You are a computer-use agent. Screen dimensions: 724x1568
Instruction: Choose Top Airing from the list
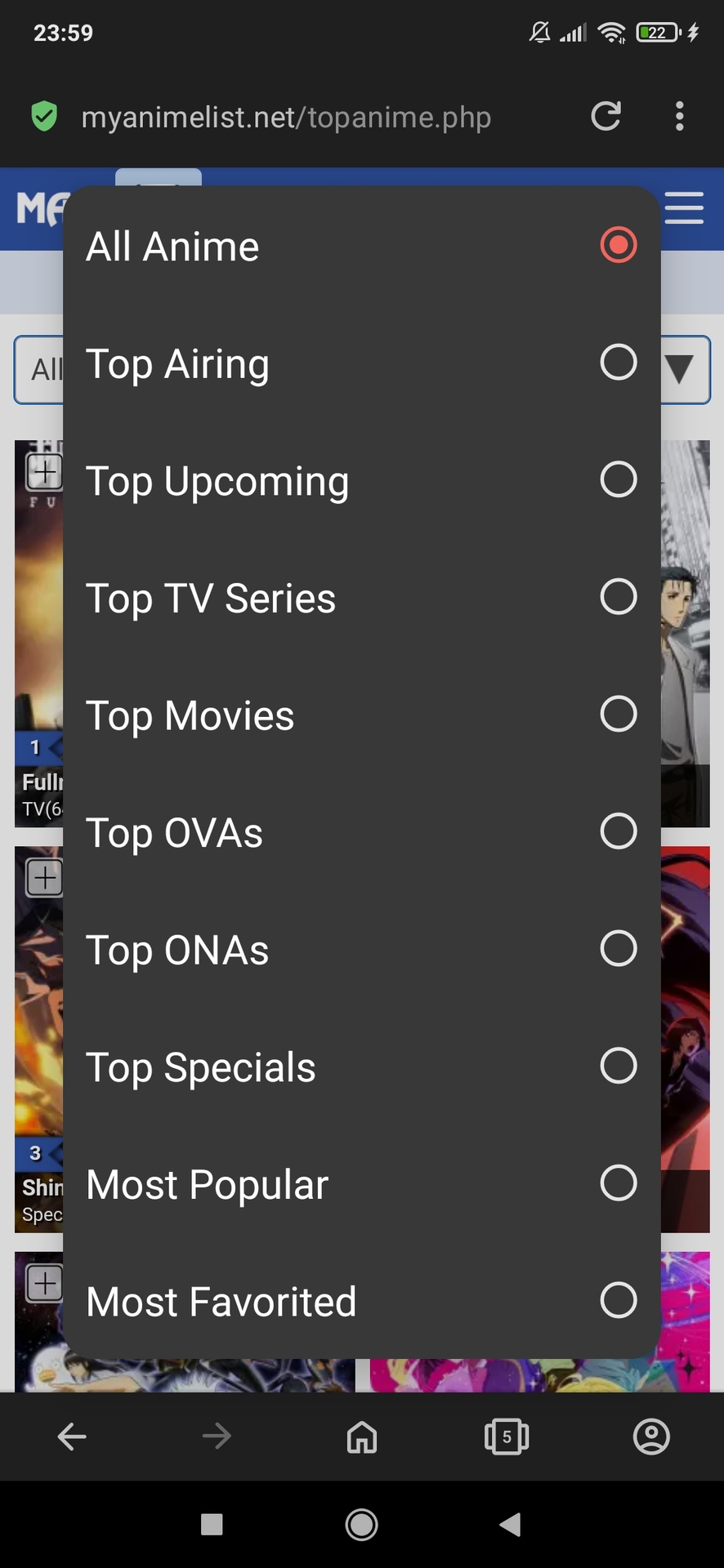(x=361, y=363)
